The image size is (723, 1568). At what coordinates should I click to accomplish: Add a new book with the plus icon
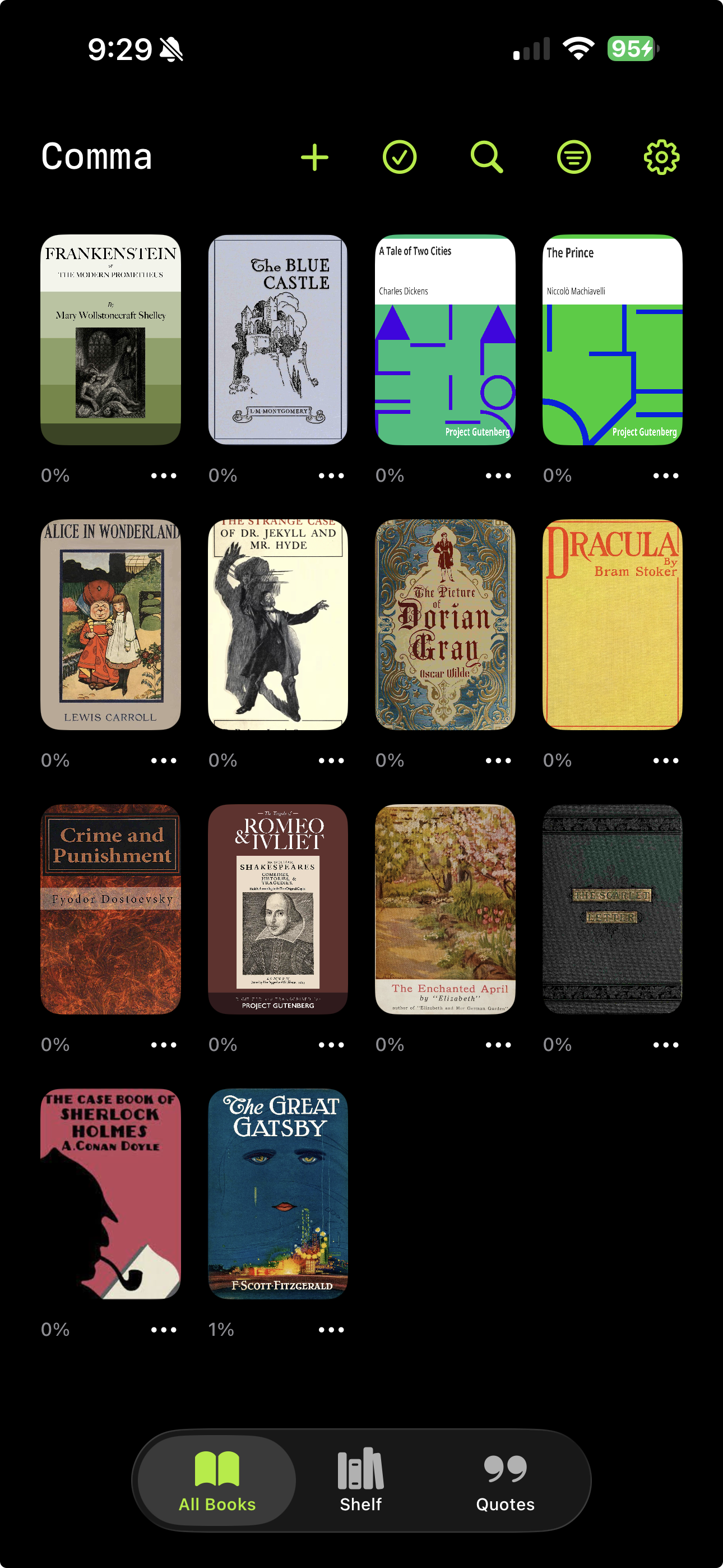tap(314, 158)
